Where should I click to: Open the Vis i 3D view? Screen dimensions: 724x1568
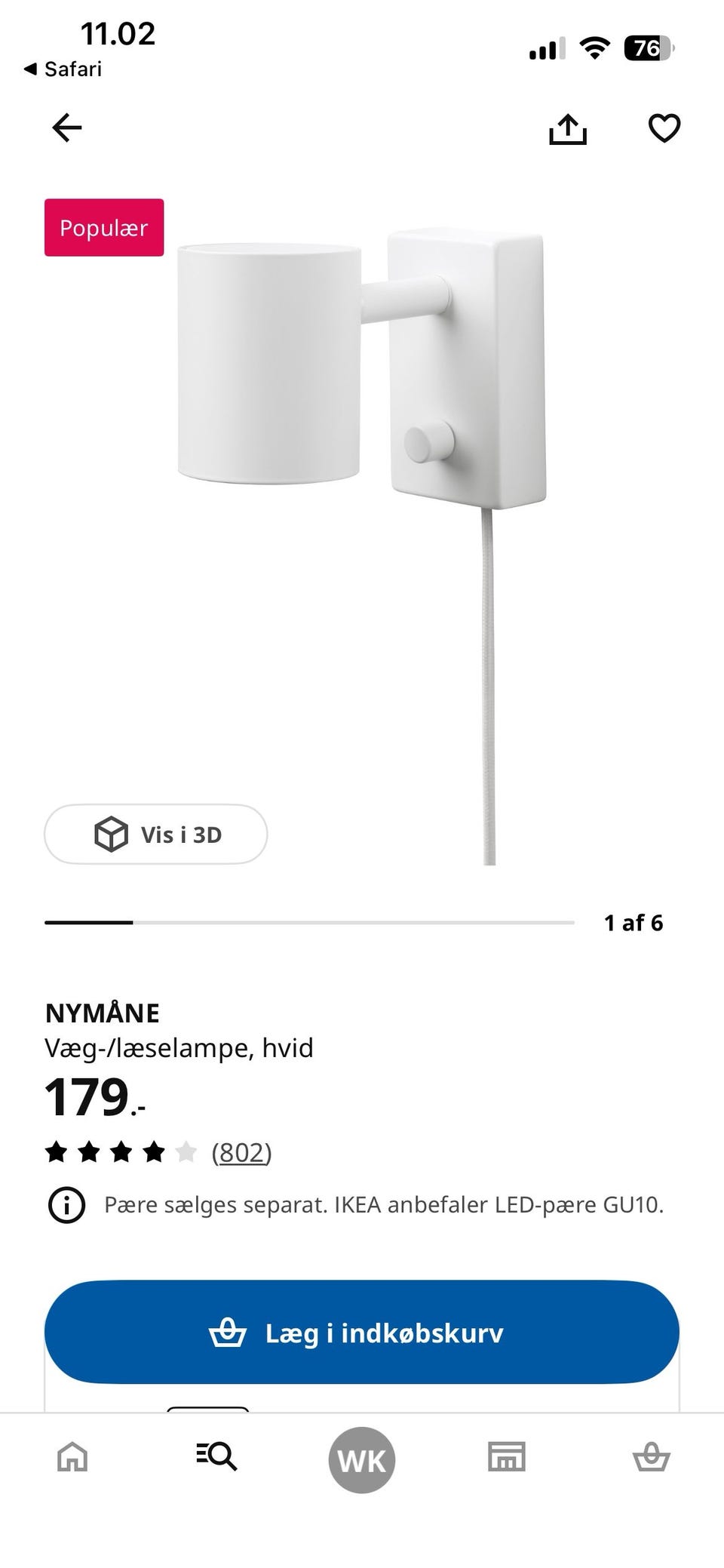click(x=156, y=834)
